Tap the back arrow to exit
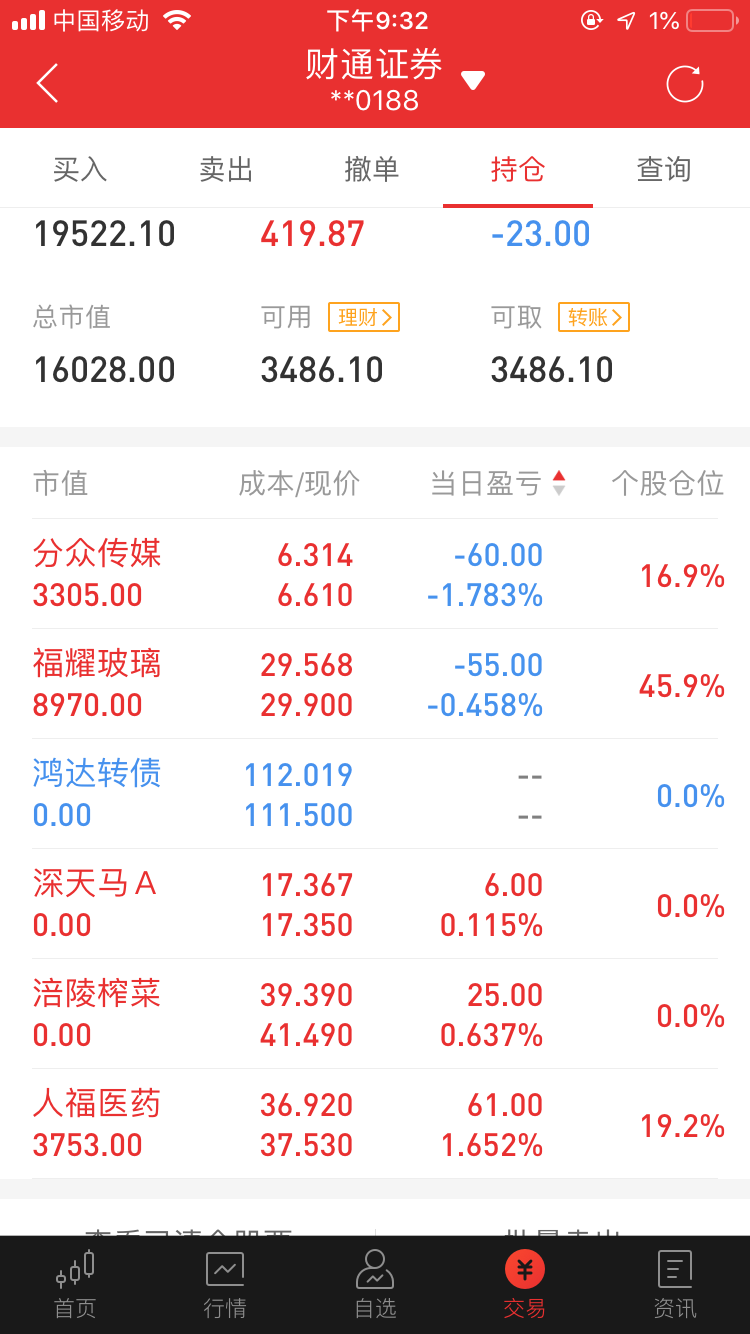Image resolution: width=750 pixels, height=1334 pixels. 45,83
